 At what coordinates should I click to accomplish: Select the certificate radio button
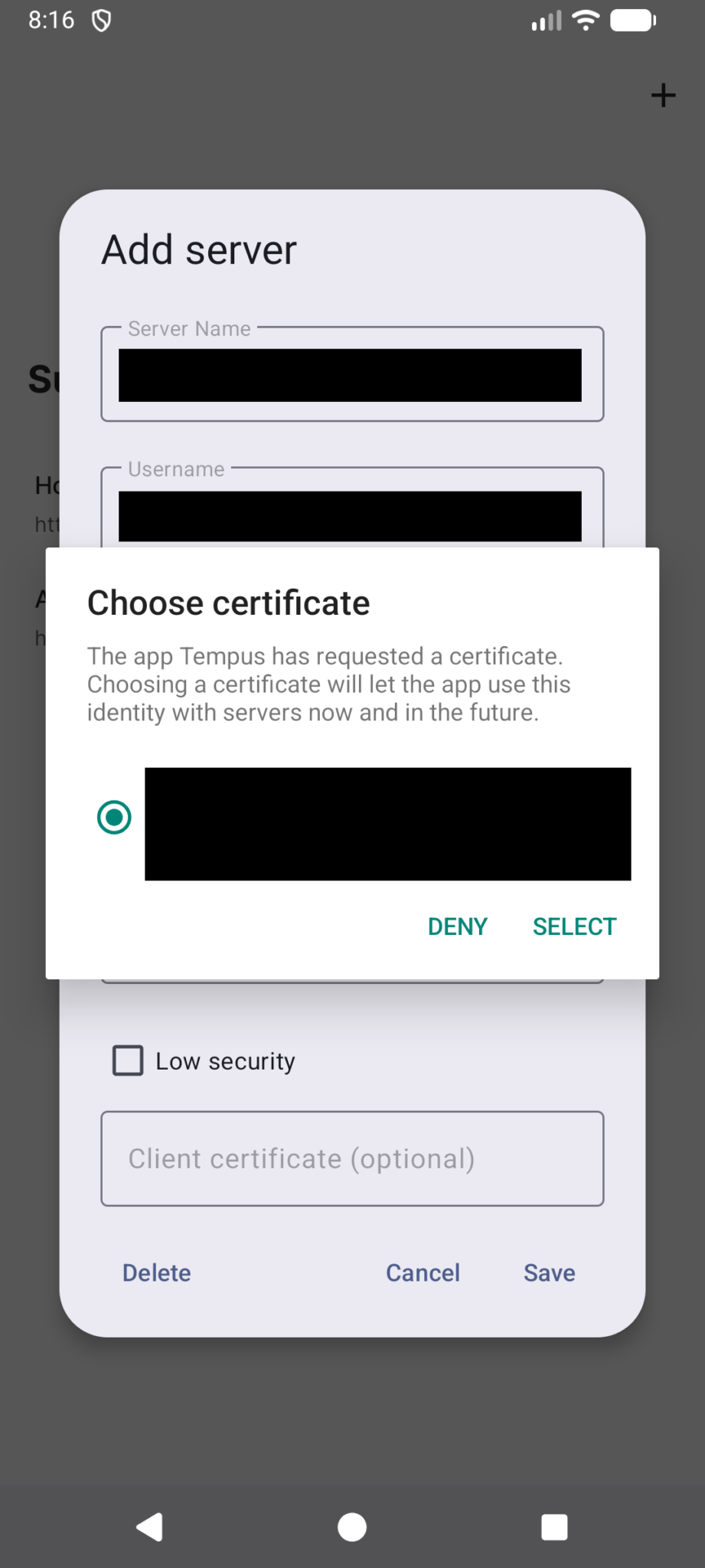114,817
